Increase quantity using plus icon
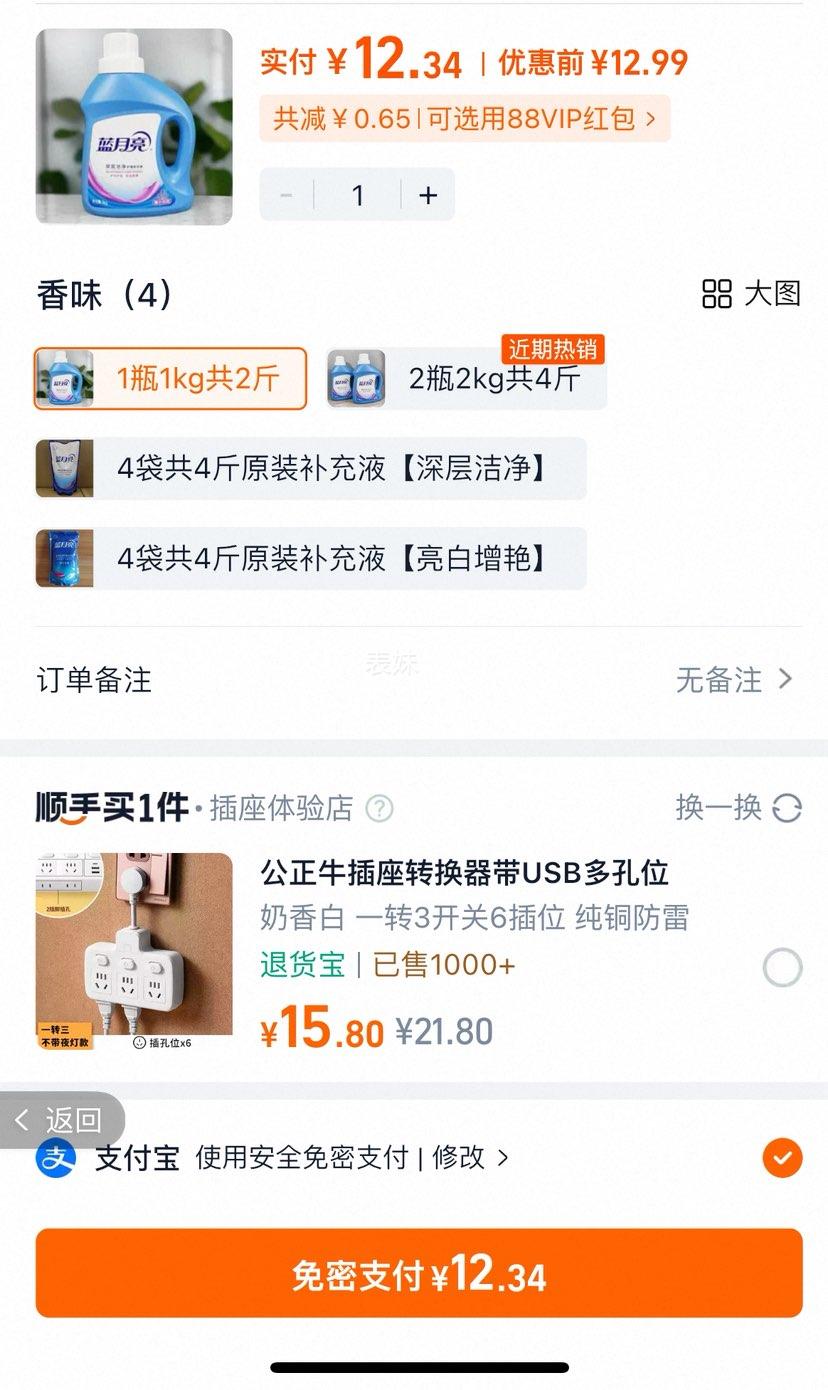 (427, 195)
